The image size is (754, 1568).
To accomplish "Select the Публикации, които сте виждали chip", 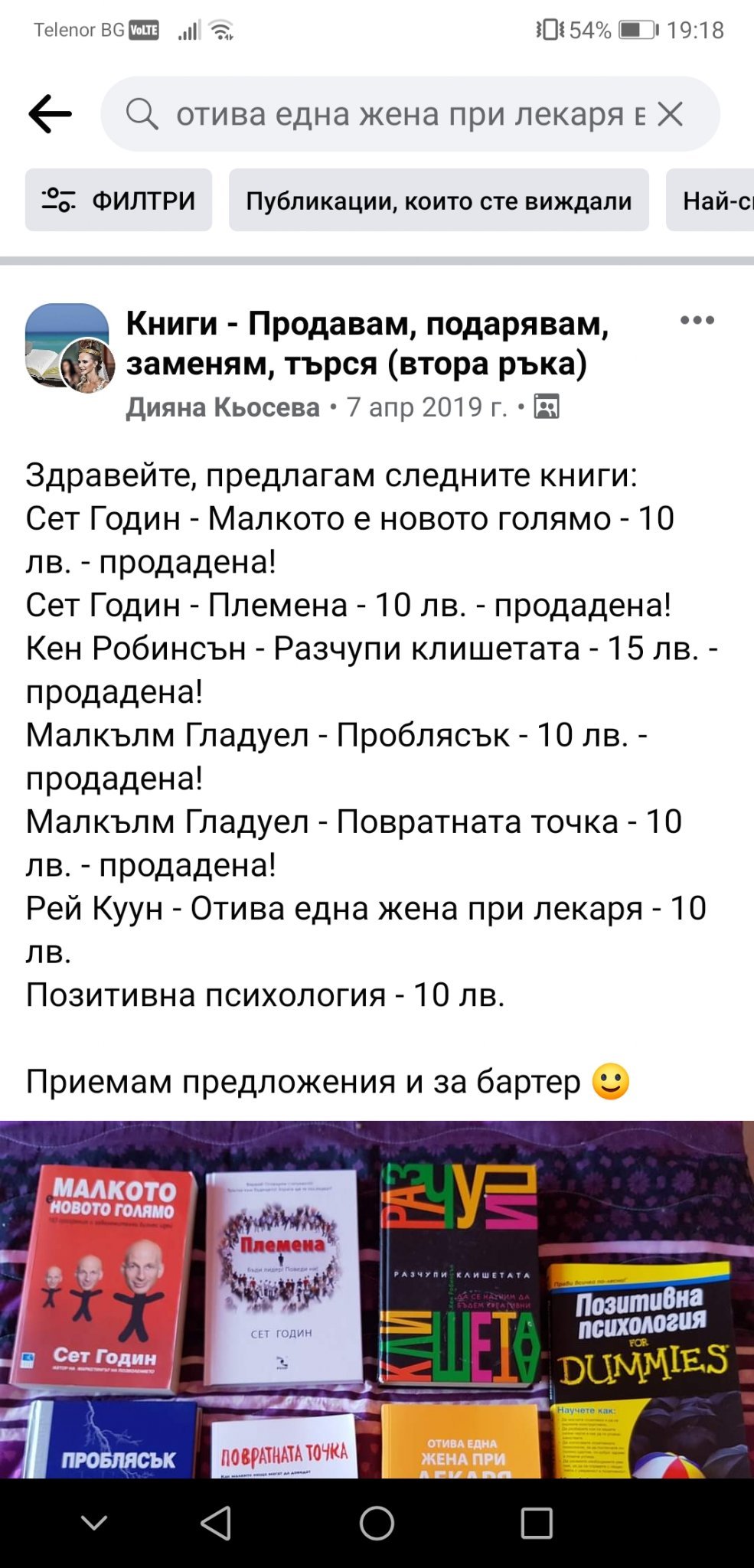I will pos(439,201).
